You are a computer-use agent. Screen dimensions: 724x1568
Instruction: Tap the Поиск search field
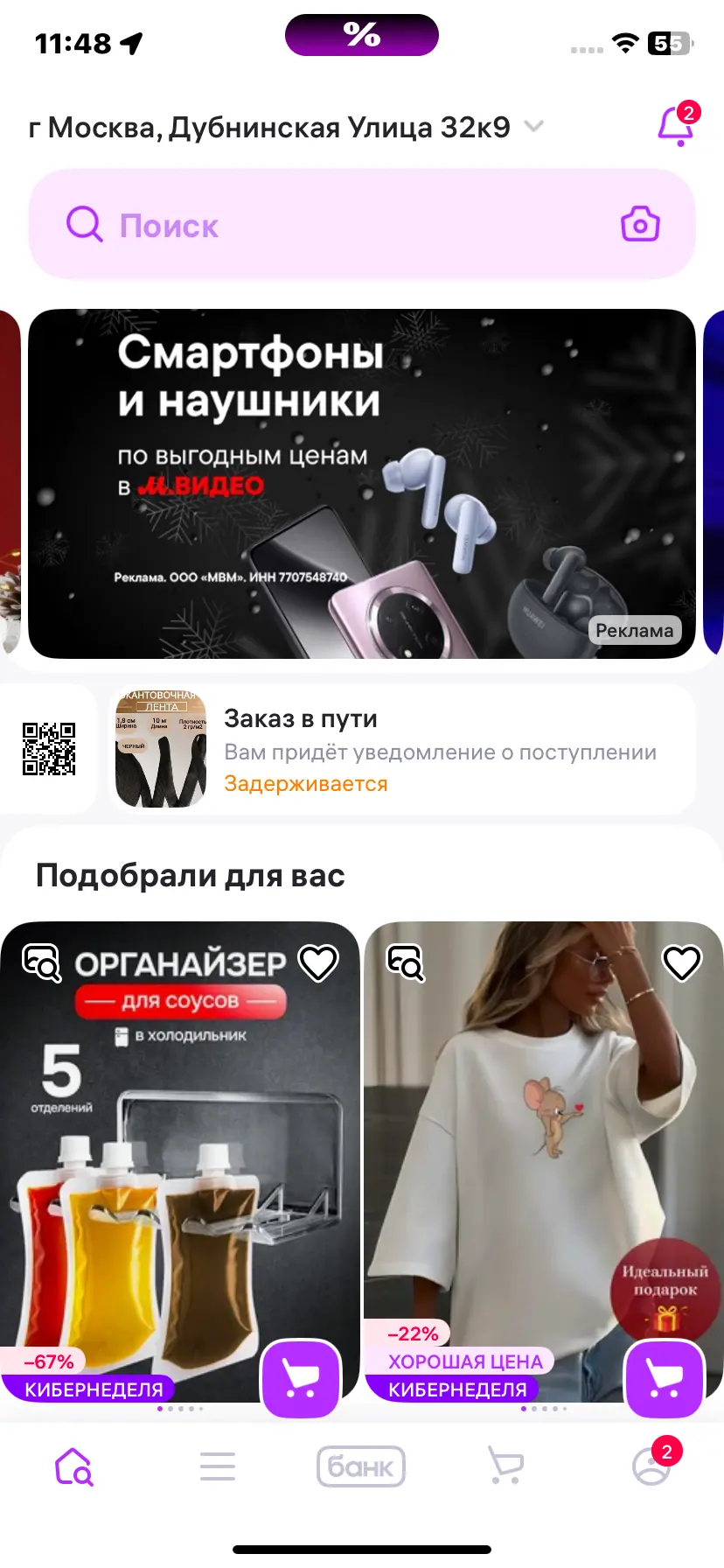click(262, 225)
